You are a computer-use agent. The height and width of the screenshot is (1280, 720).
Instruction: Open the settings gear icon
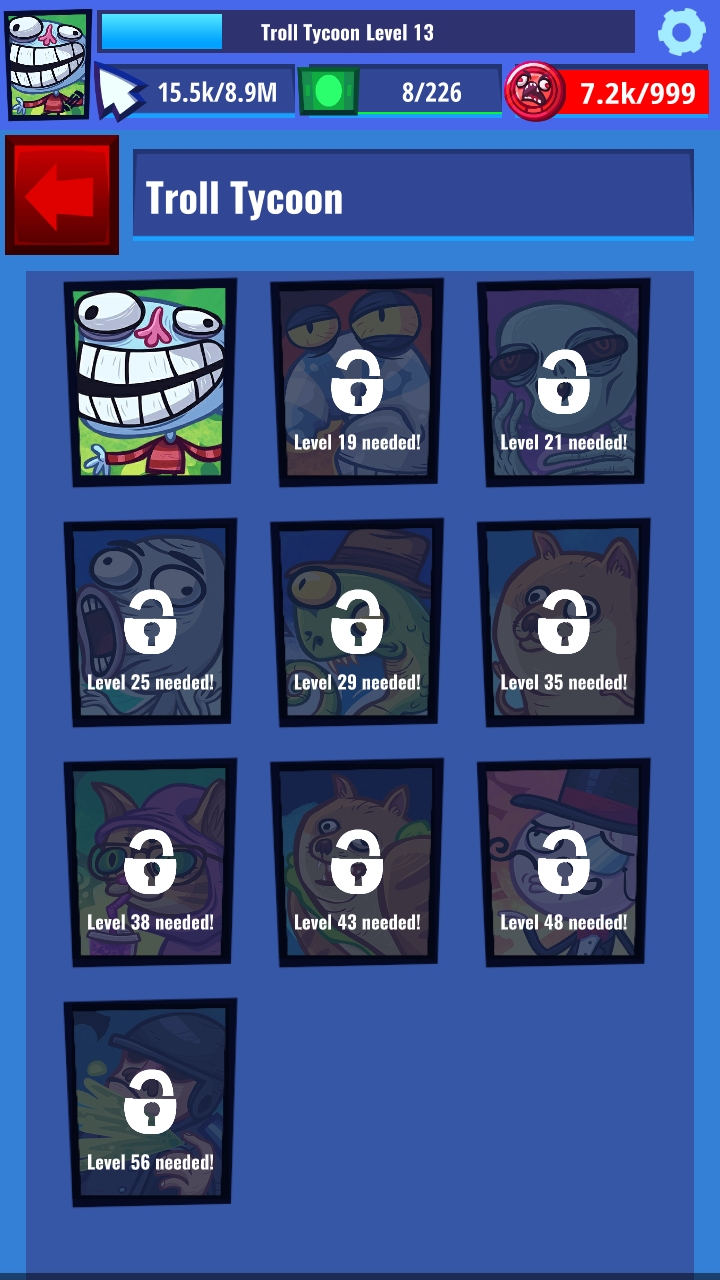[682, 33]
